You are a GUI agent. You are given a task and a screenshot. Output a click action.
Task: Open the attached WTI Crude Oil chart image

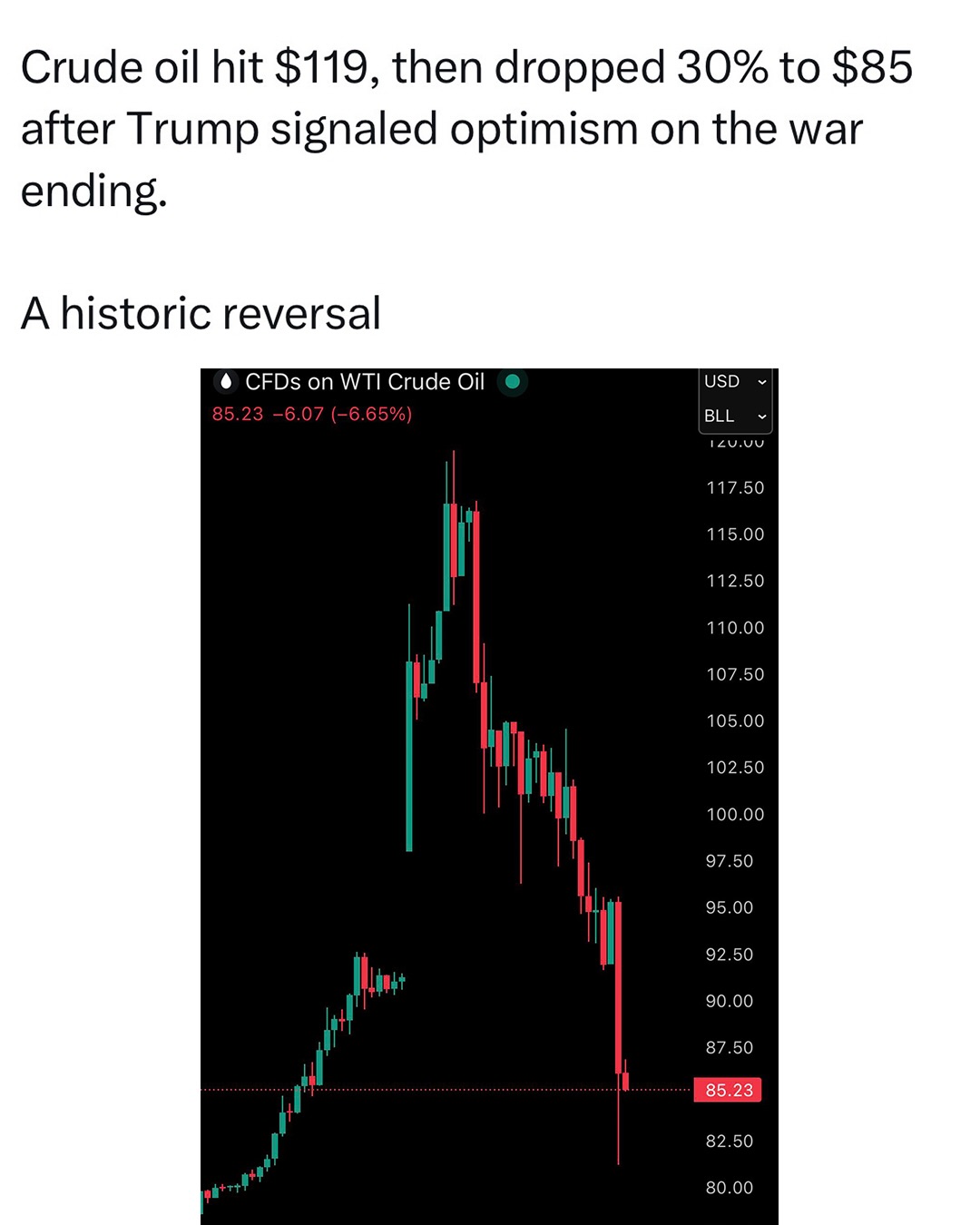point(489,796)
